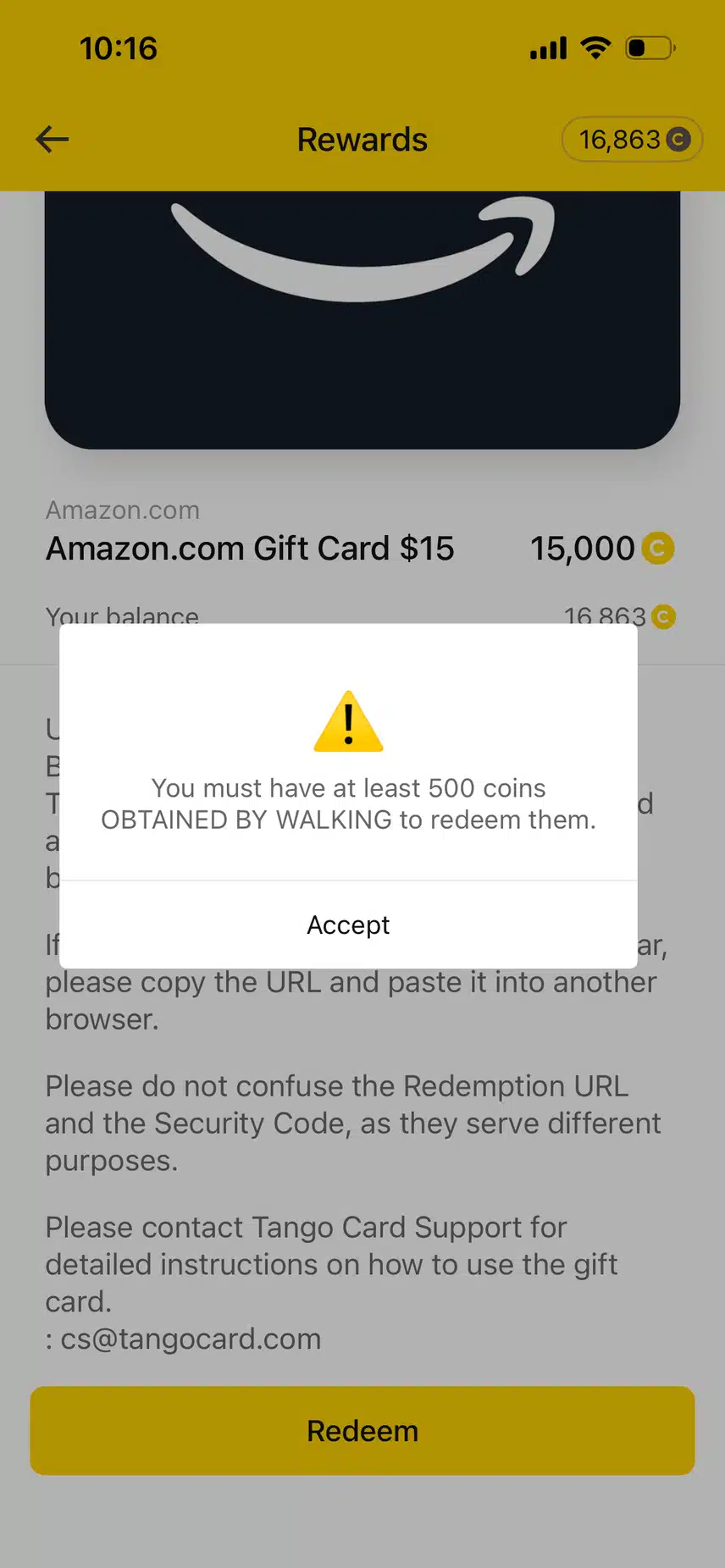The height and width of the screenshot is (1568, 725).
Task: Open the 16,863 coin balance pill
Action: (632, 140)
